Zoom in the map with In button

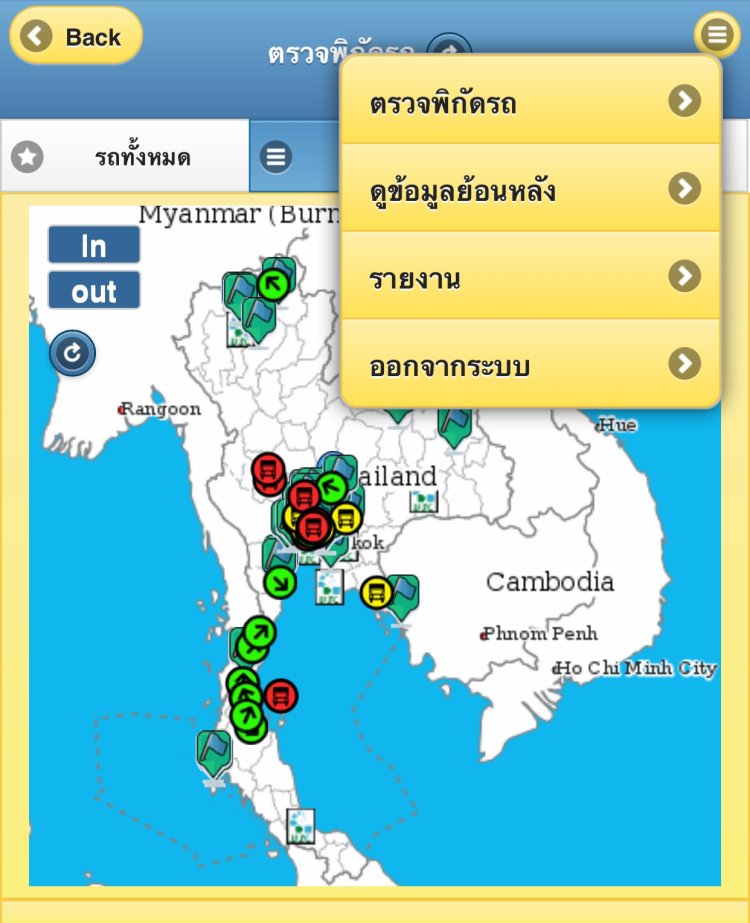click(94, 246)
